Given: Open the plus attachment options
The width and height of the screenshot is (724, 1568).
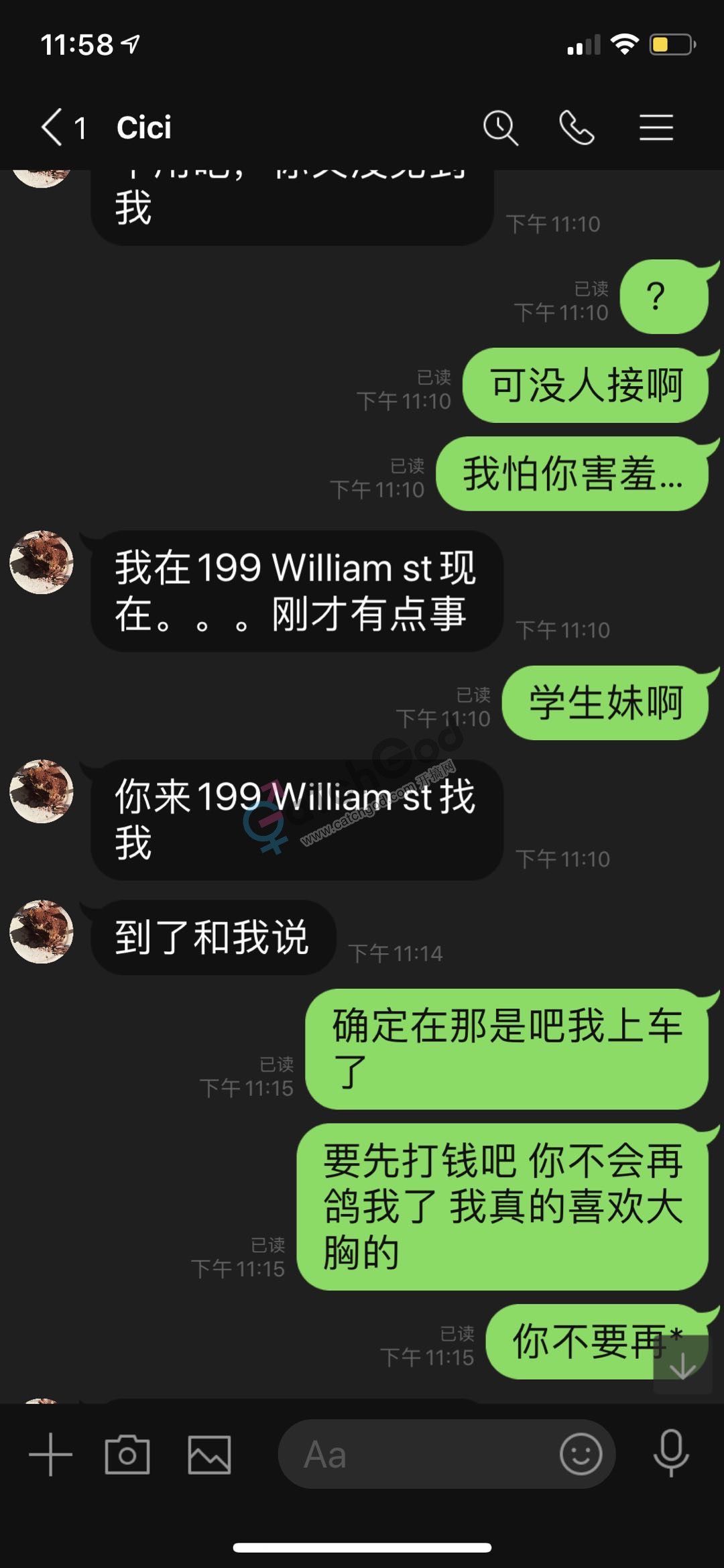Looking at the screenshot, I should click(x=51, y=1454).
